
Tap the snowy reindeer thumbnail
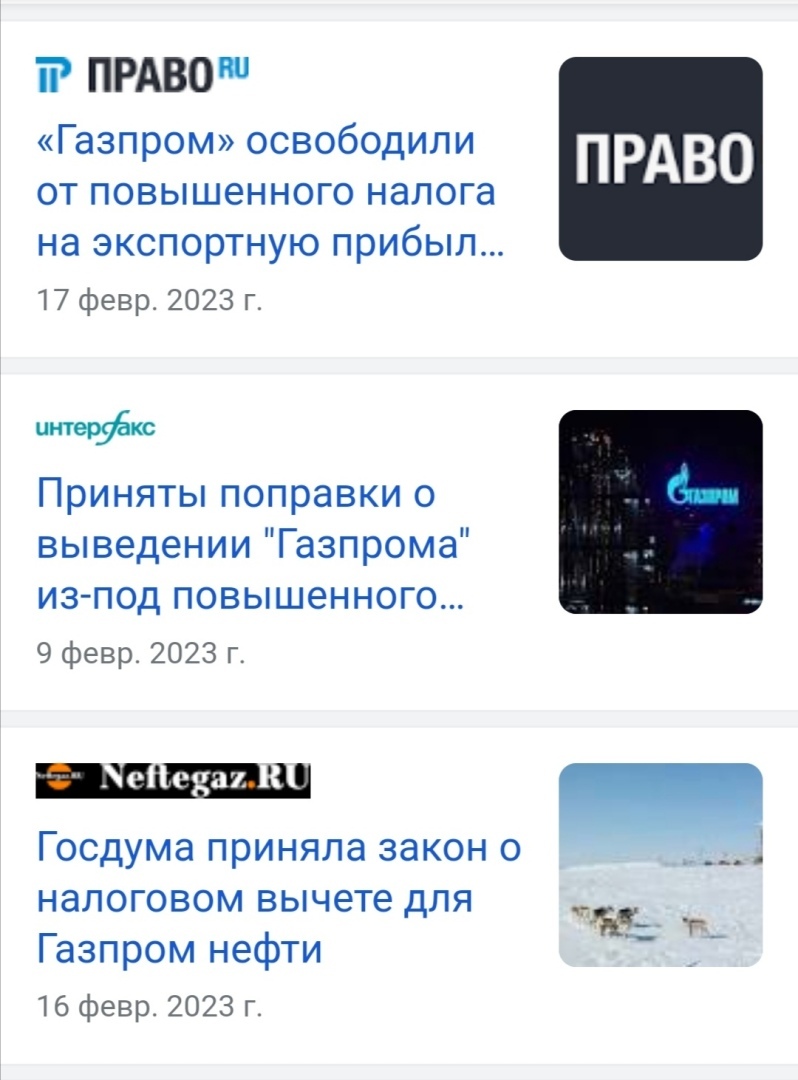[x=660, y=865]
